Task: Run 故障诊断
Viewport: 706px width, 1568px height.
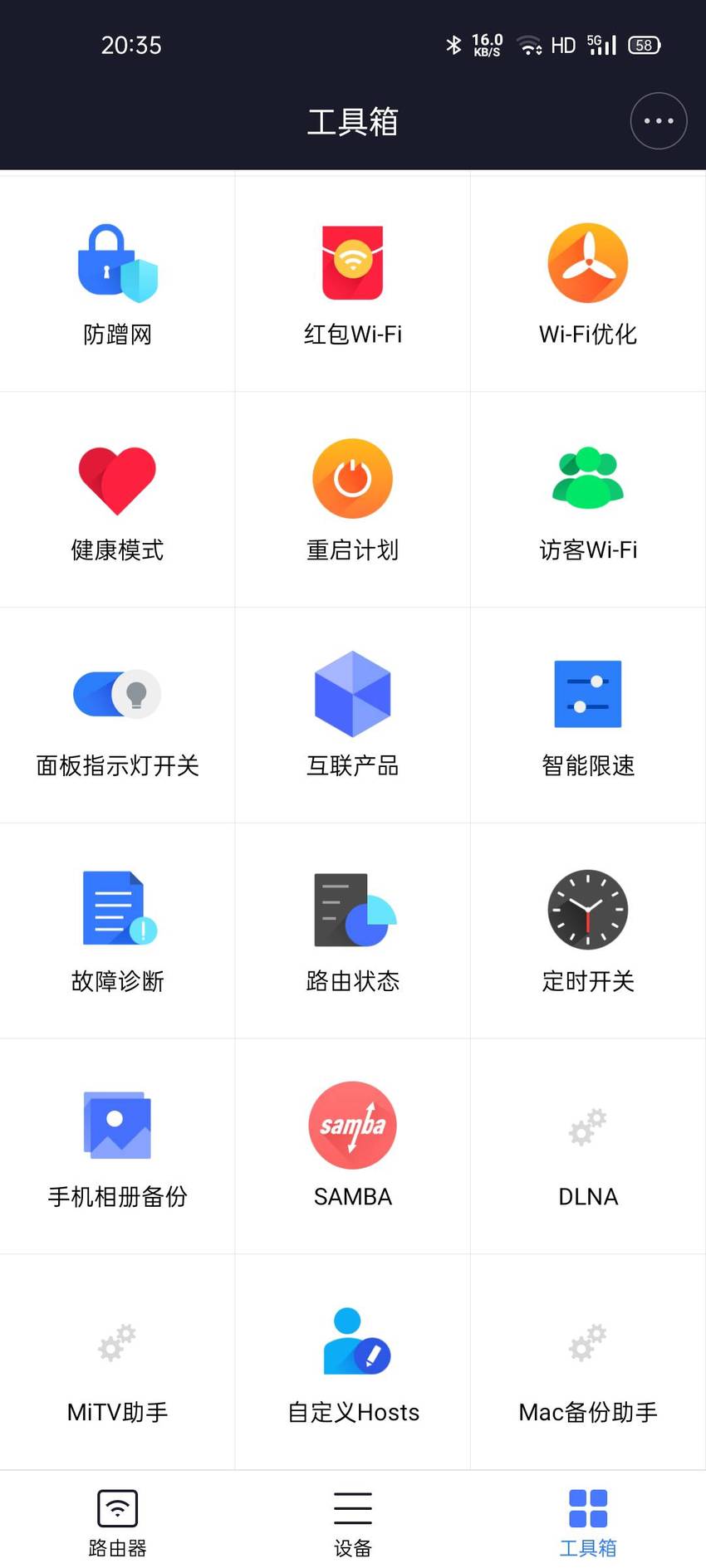Action: click(117, 931)
